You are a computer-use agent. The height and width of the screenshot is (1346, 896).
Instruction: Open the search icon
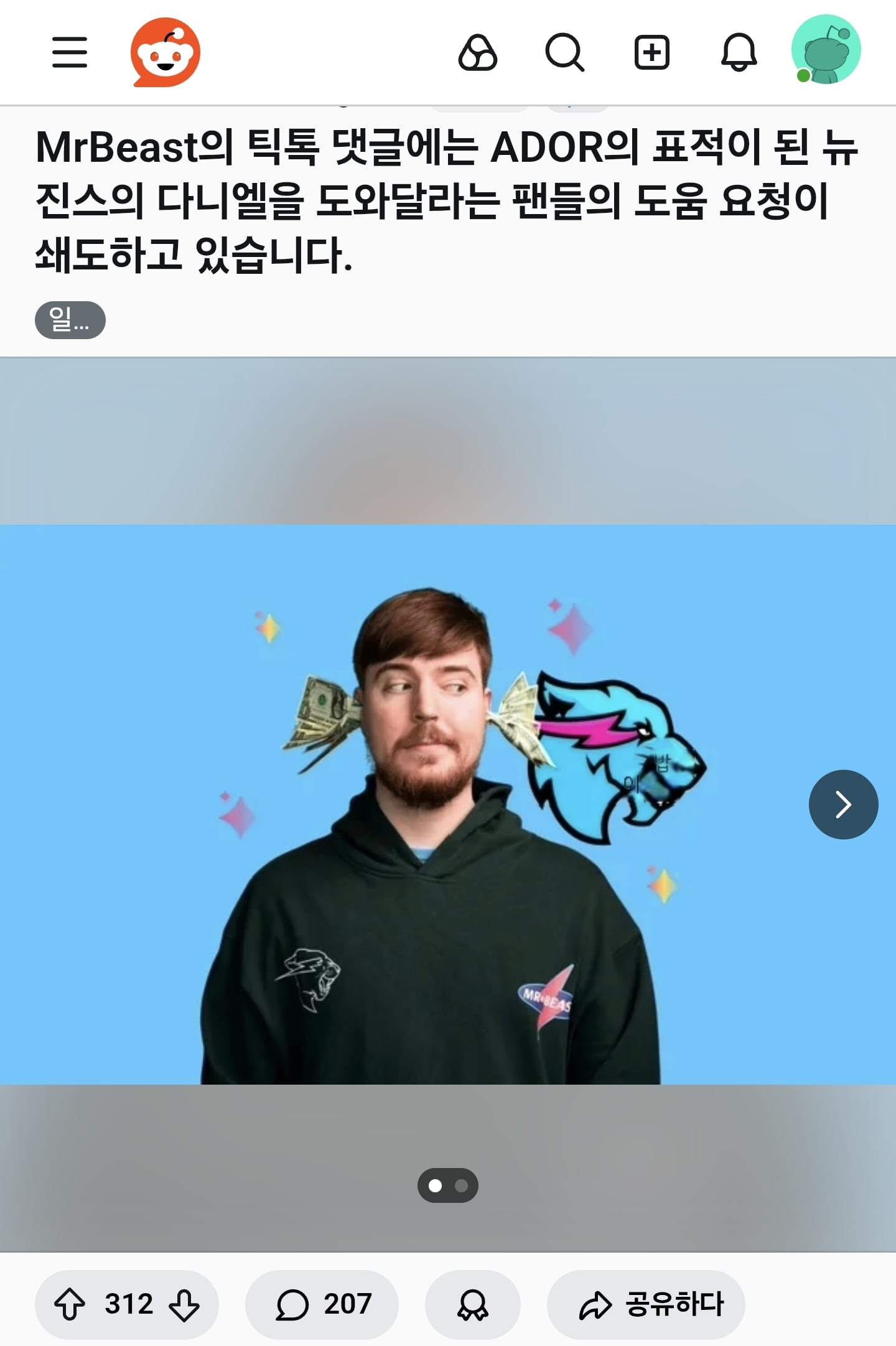[564, 52]
